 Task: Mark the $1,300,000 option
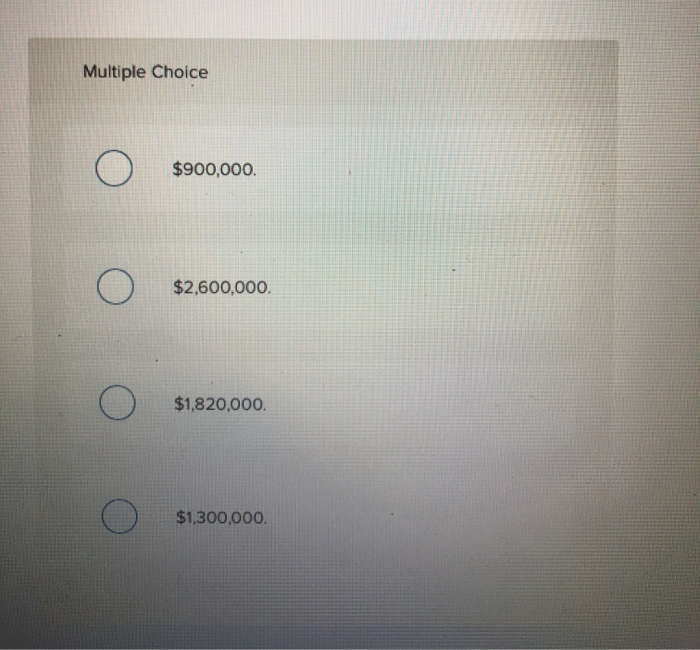click(x=119, y=517)
